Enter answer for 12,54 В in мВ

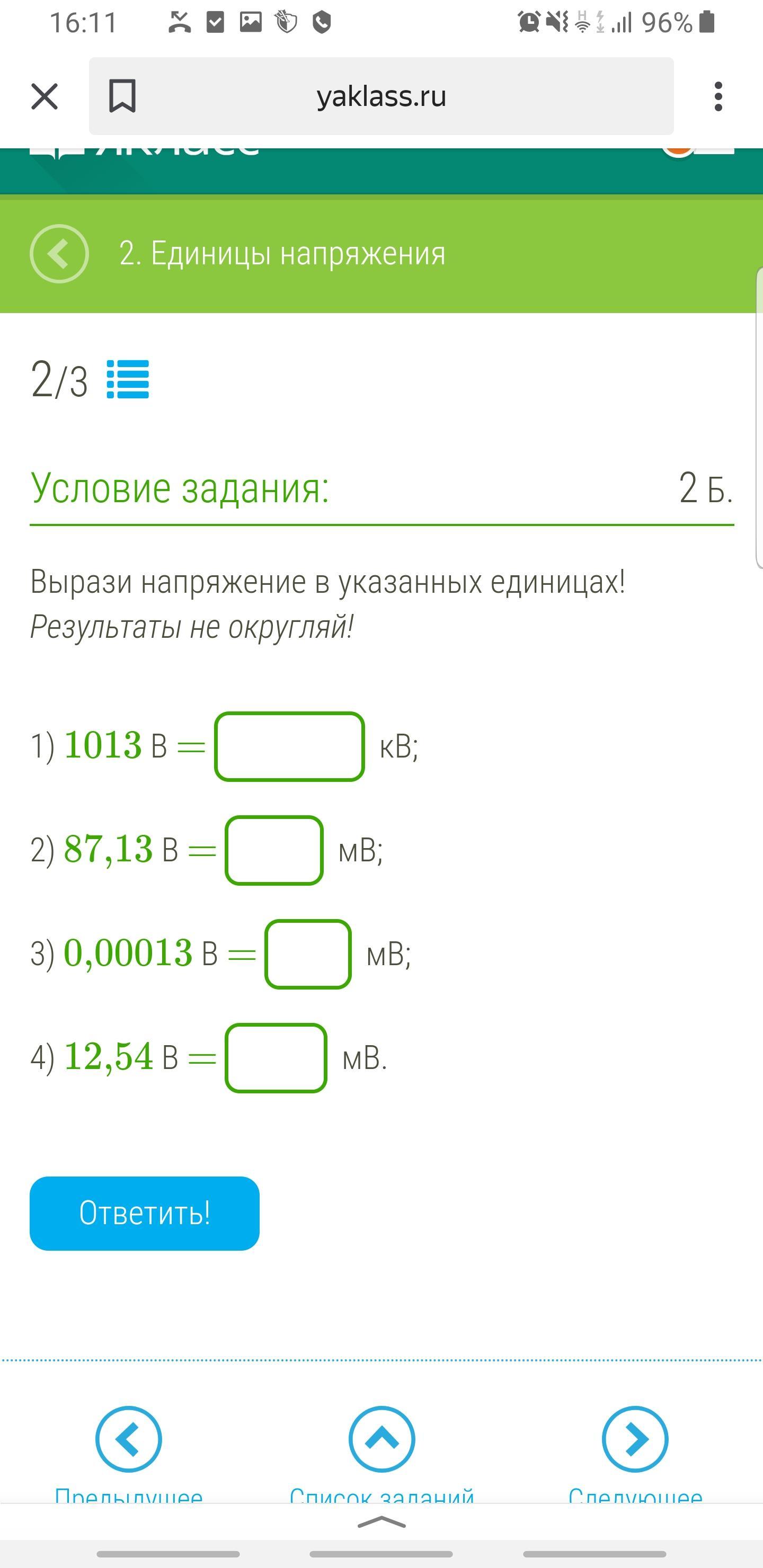click(x=276, y=1058)
